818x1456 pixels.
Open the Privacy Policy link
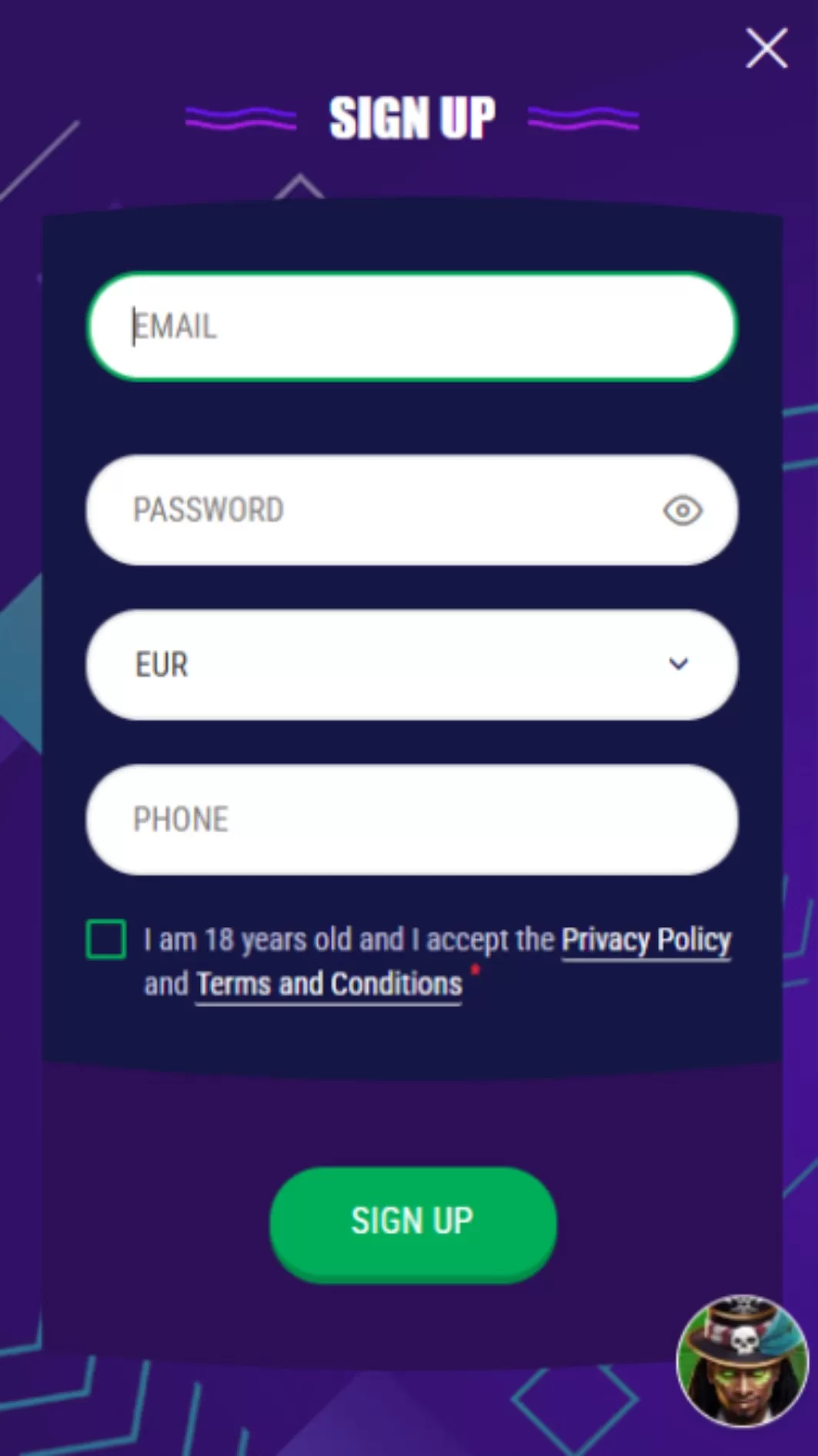[x=646, y=940]
